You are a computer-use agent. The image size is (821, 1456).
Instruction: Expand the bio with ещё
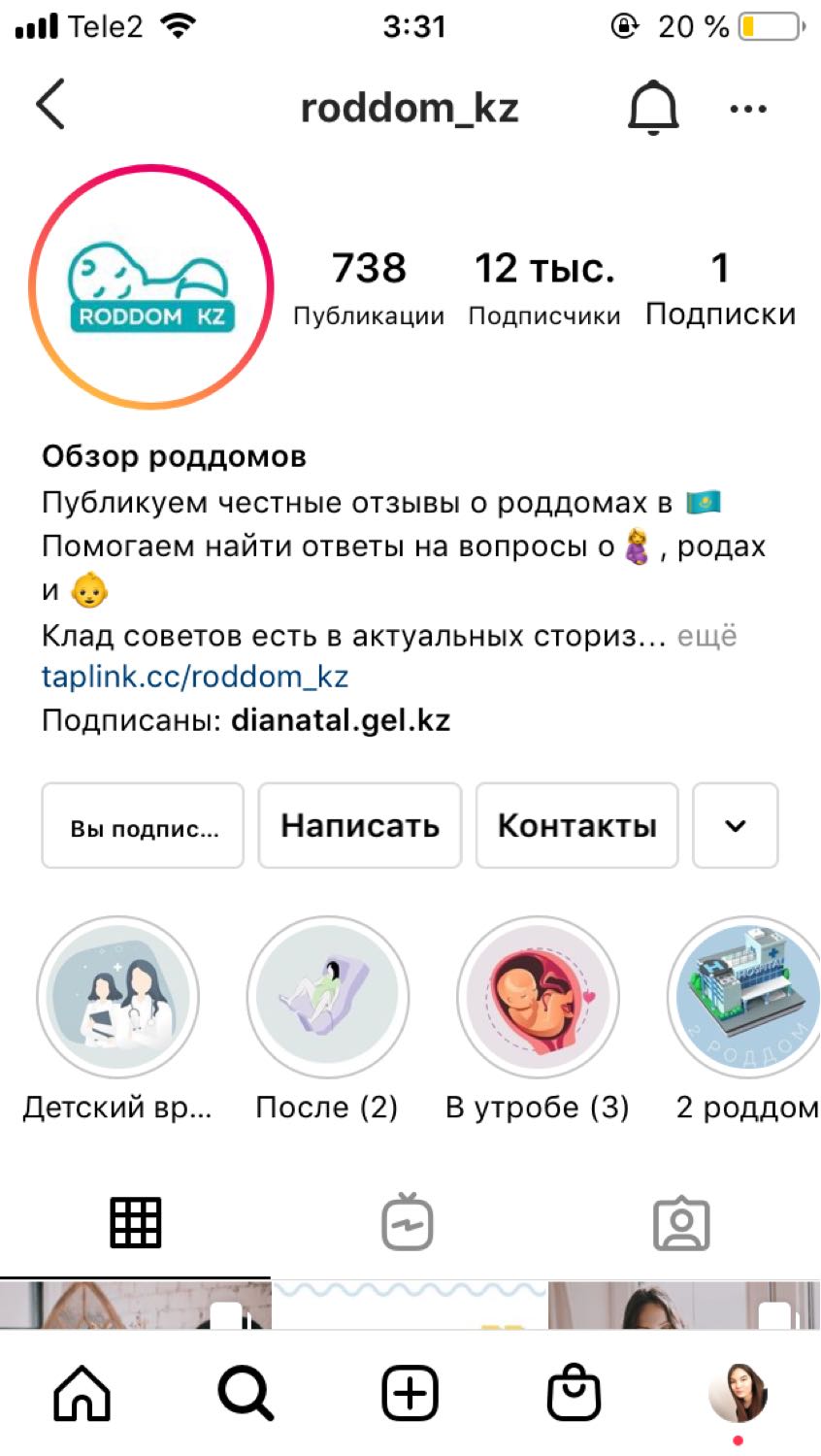click(706, 636)
